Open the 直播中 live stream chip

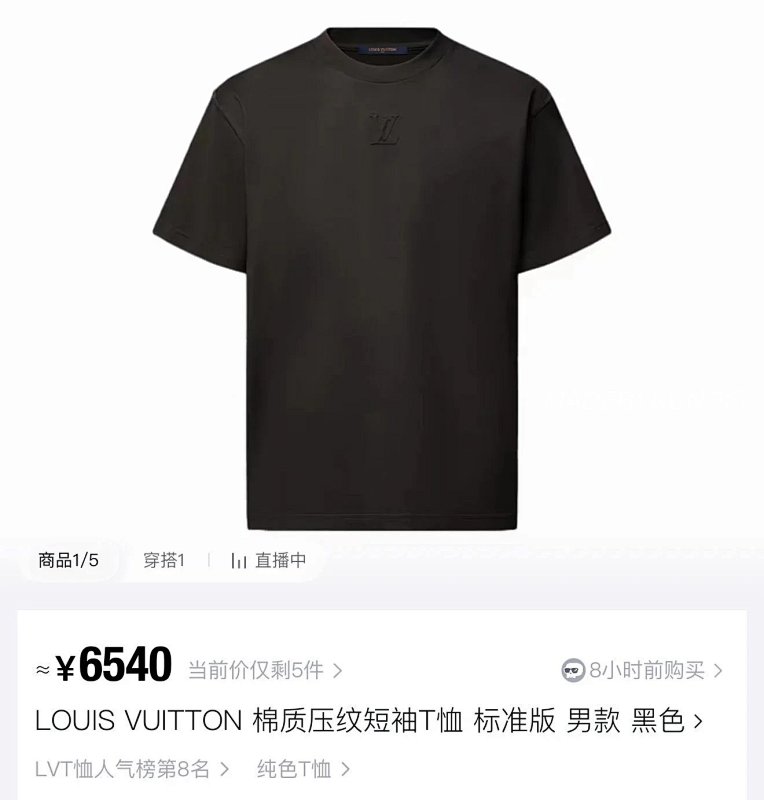tap(268, 560)
